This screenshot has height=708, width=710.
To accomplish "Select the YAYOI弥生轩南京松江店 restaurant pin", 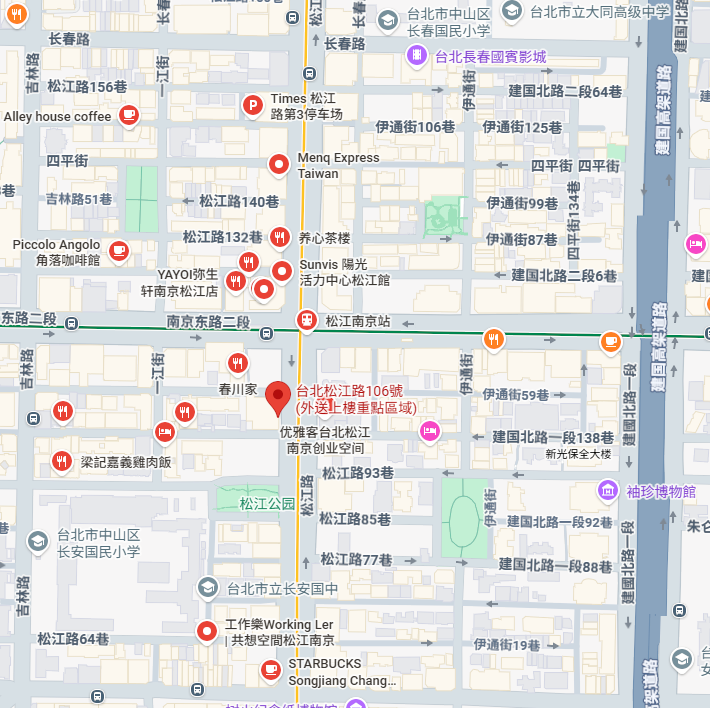I will (x=234, y=282).
